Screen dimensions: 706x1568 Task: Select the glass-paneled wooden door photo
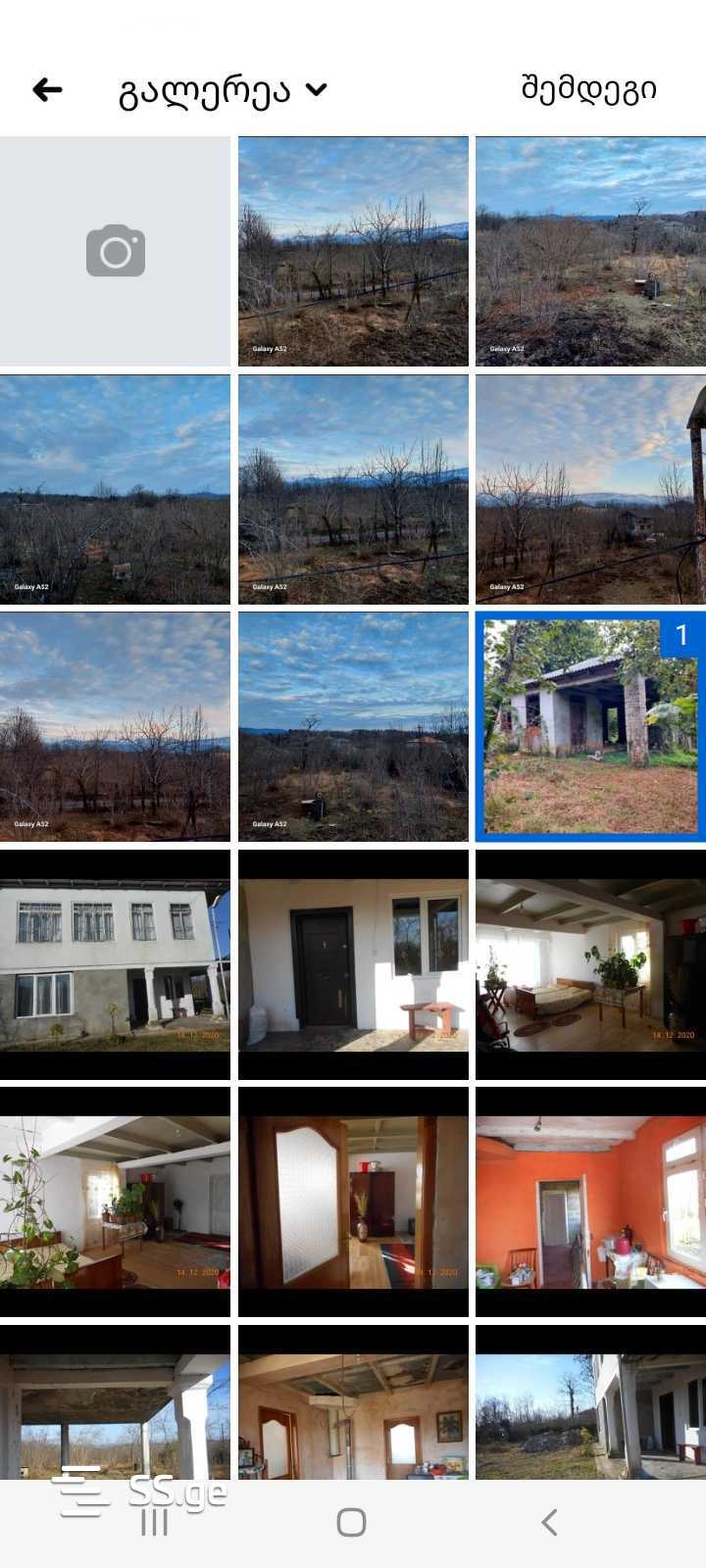(353, 1201)
